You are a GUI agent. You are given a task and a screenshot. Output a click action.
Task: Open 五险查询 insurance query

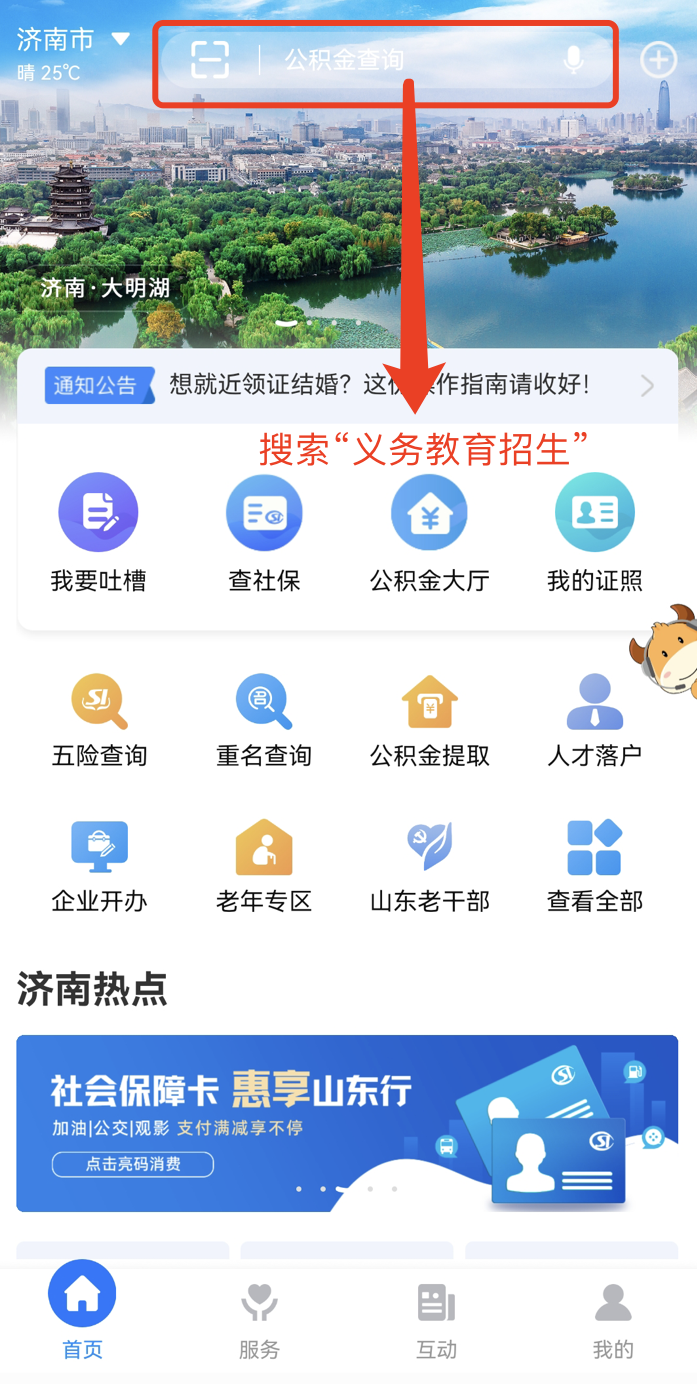[x=99, y=720]
